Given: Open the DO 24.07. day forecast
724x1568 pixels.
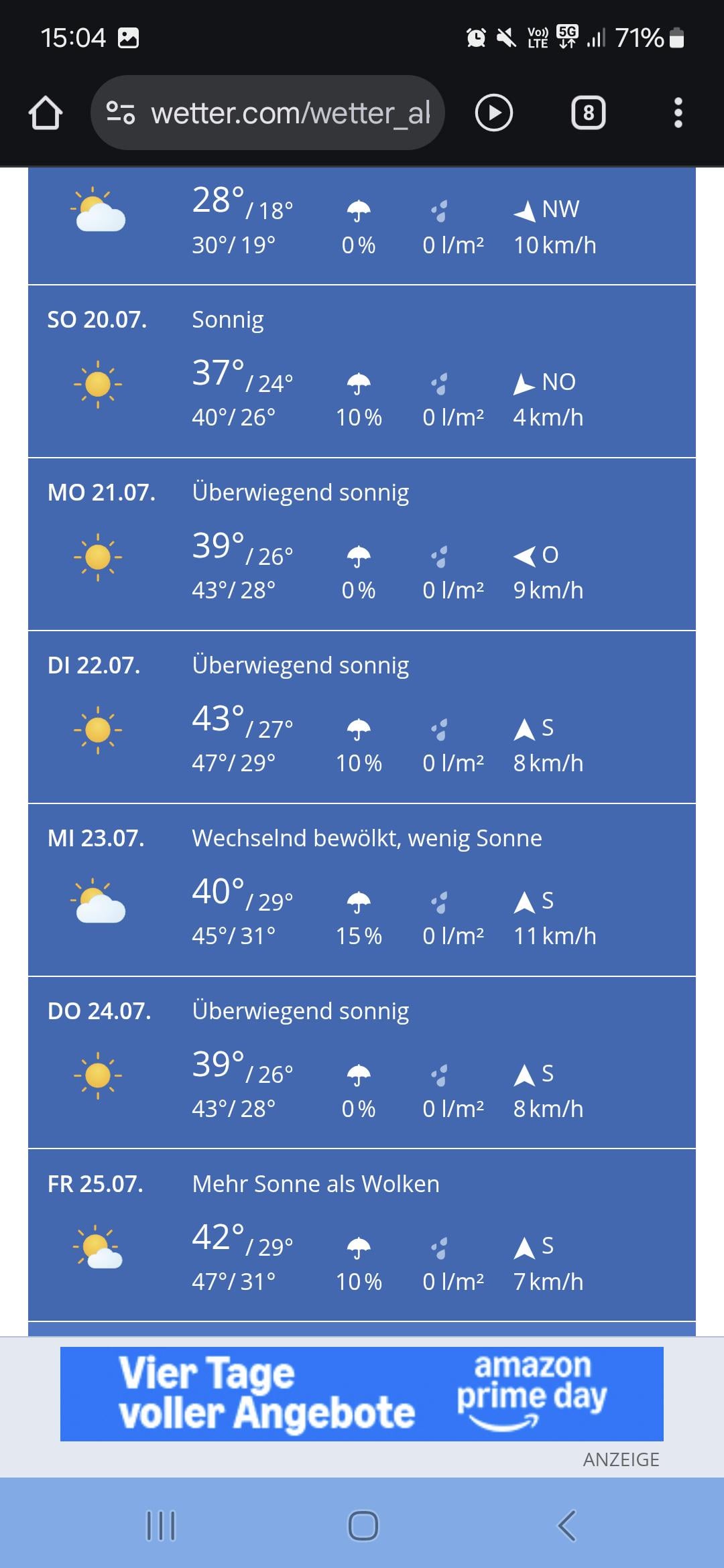Looking at the screenshot, I should pos(362,1063).
